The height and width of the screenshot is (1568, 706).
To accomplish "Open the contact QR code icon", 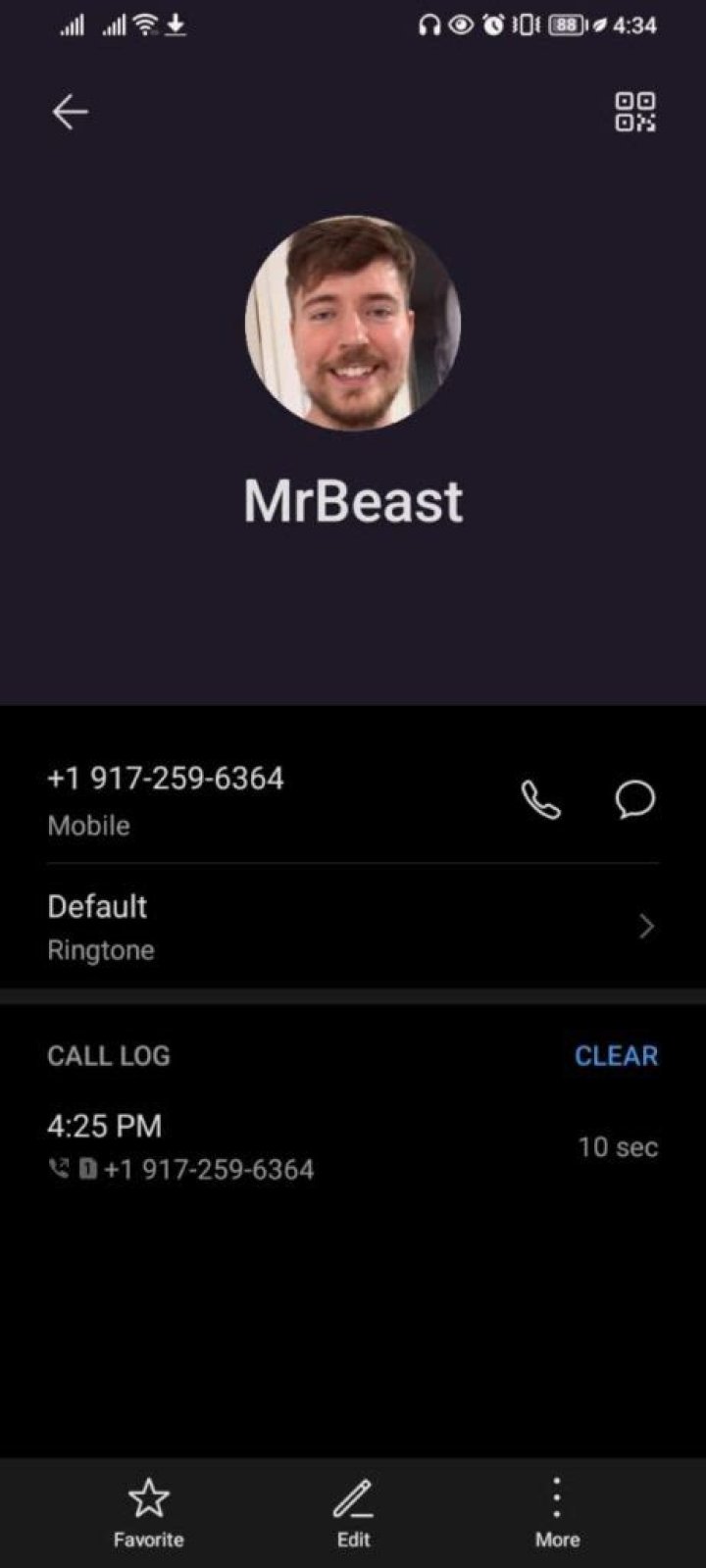I will 634,112.
